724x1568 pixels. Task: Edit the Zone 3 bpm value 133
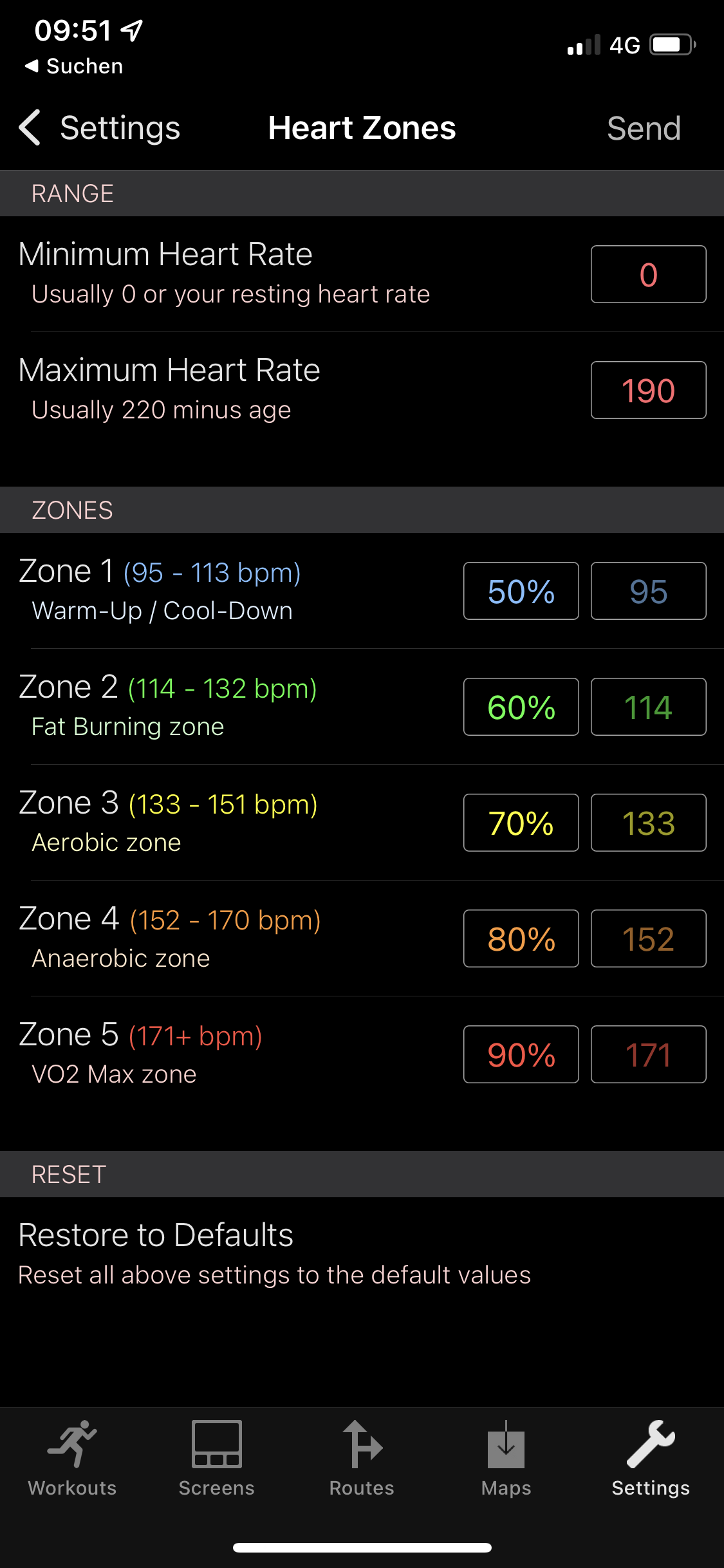click(x=648, y=823)
